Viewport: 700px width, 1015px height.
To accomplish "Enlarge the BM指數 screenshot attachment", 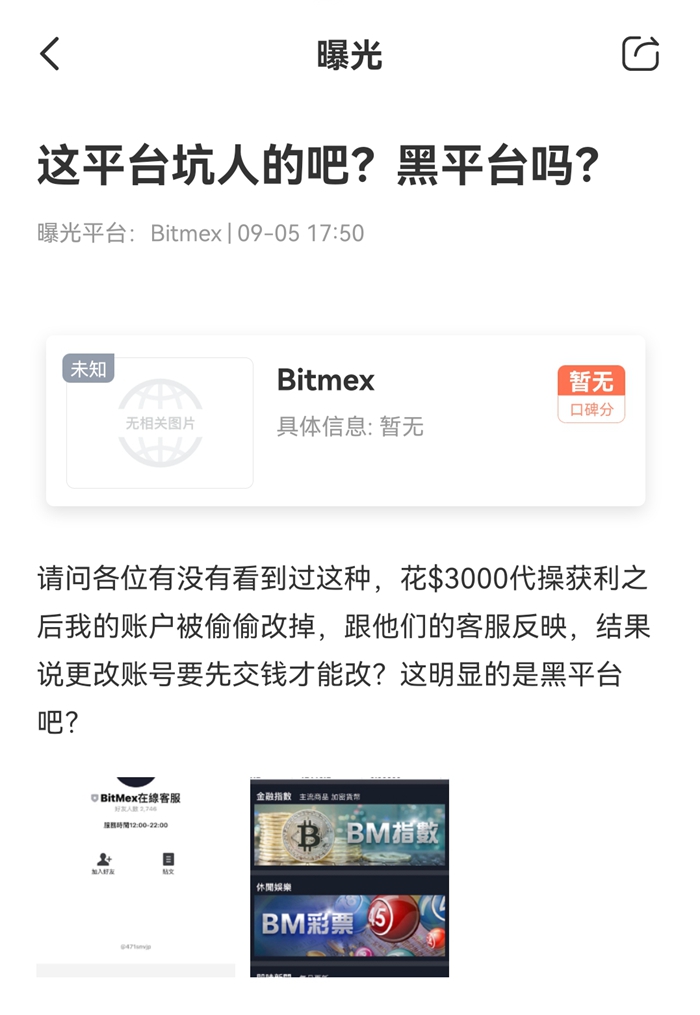I will point(349,877).
